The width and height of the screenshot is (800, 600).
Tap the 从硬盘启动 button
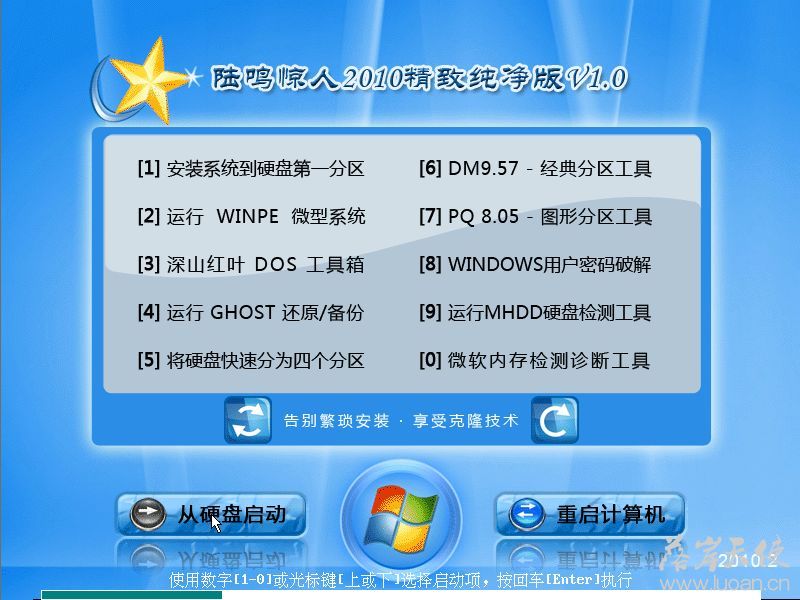click(x=211, y=515)
